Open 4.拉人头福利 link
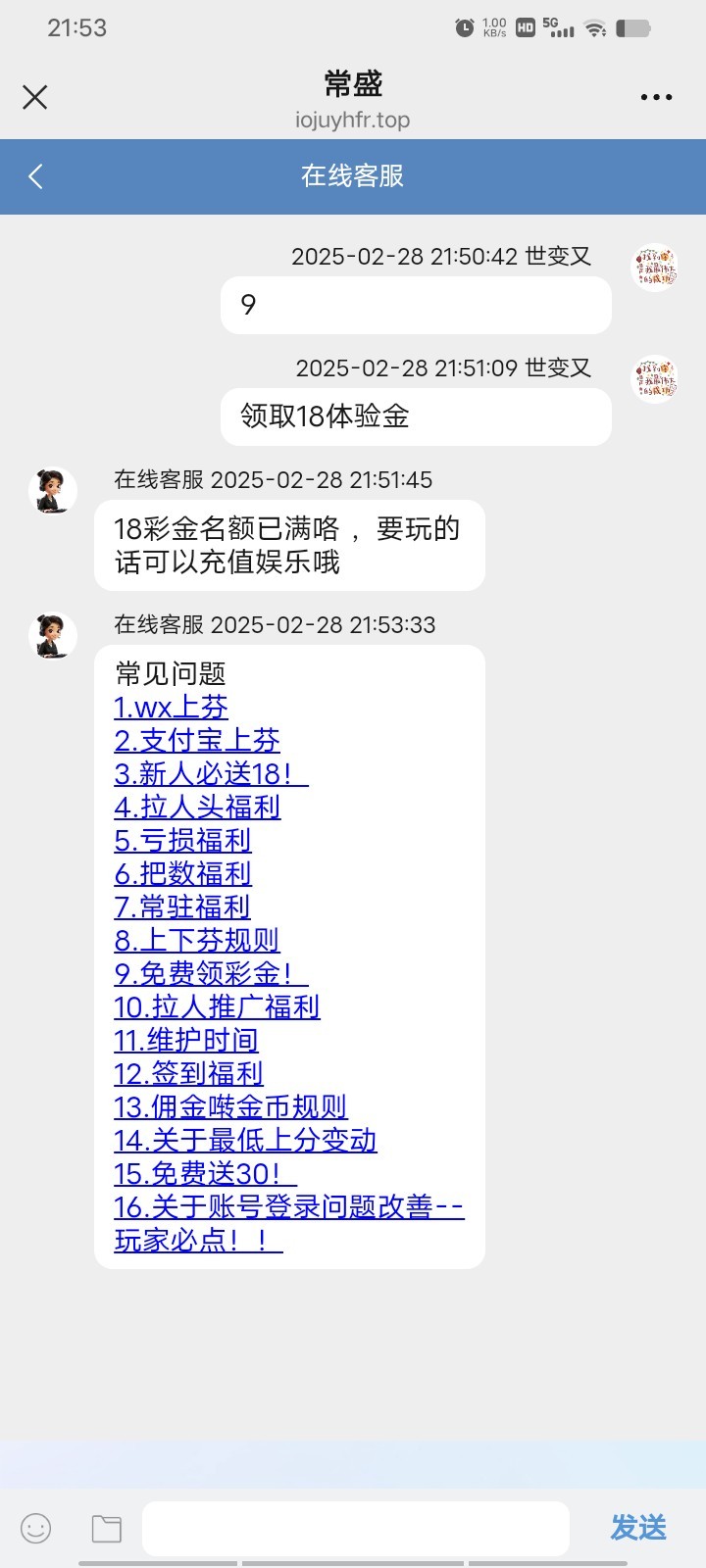This screenshot has height=1568, width=706. coord(197,808)
